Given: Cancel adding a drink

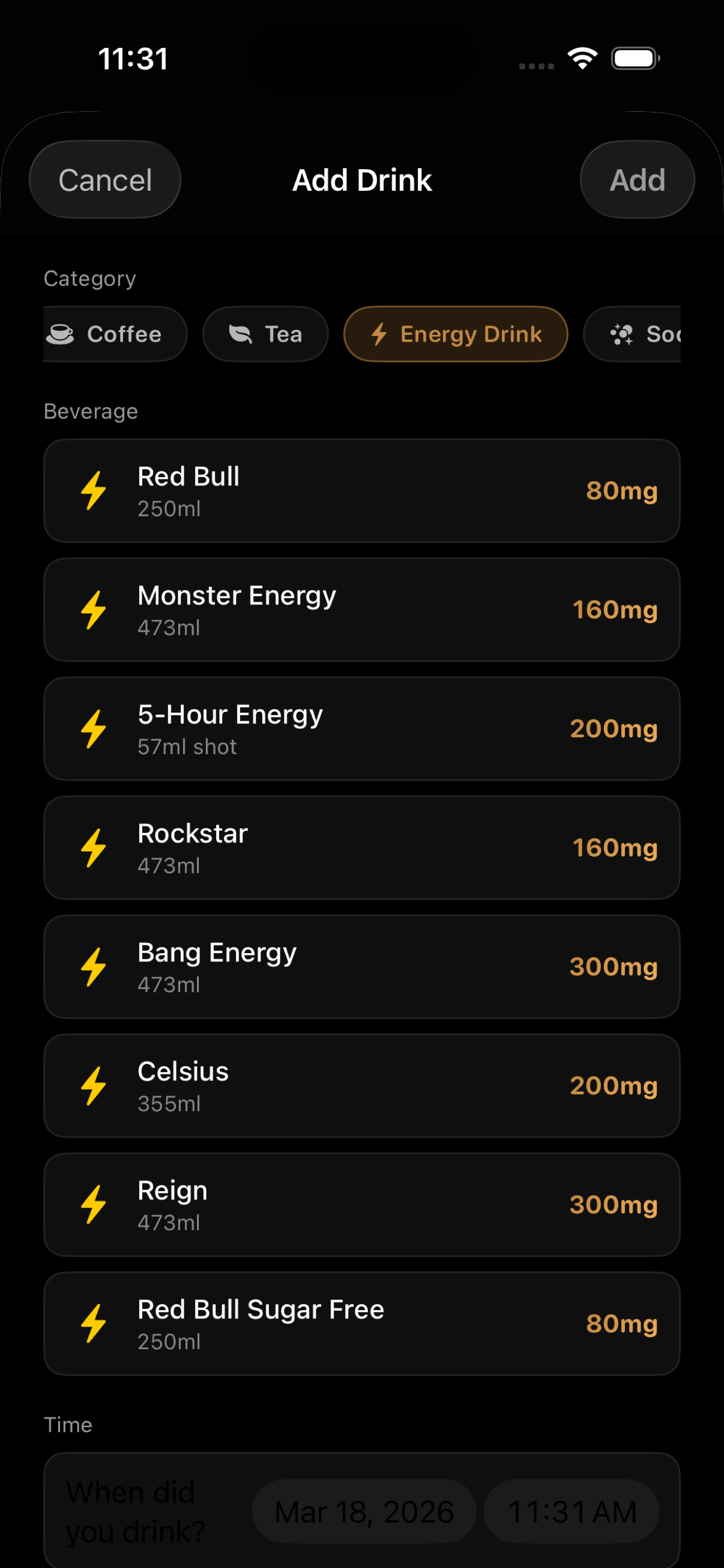Looking at the screenshot, I should [x=105, y=180].
